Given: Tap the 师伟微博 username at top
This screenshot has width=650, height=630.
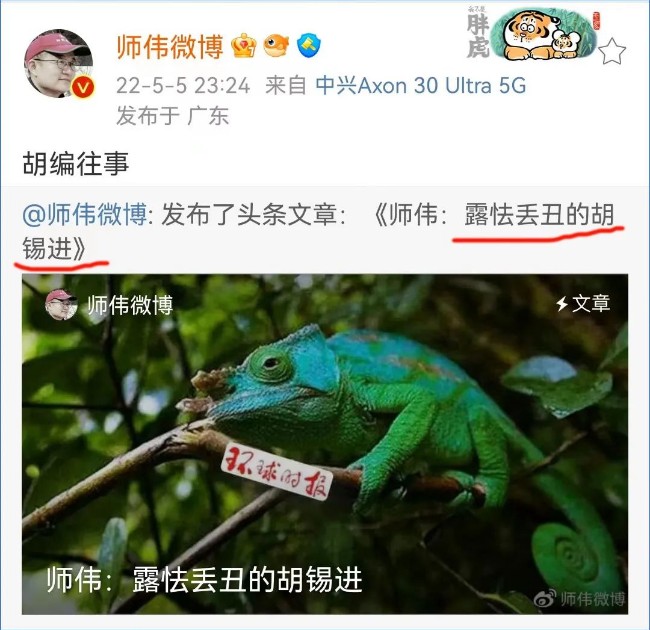Looking at the screenshot, I should pos(169,46).
